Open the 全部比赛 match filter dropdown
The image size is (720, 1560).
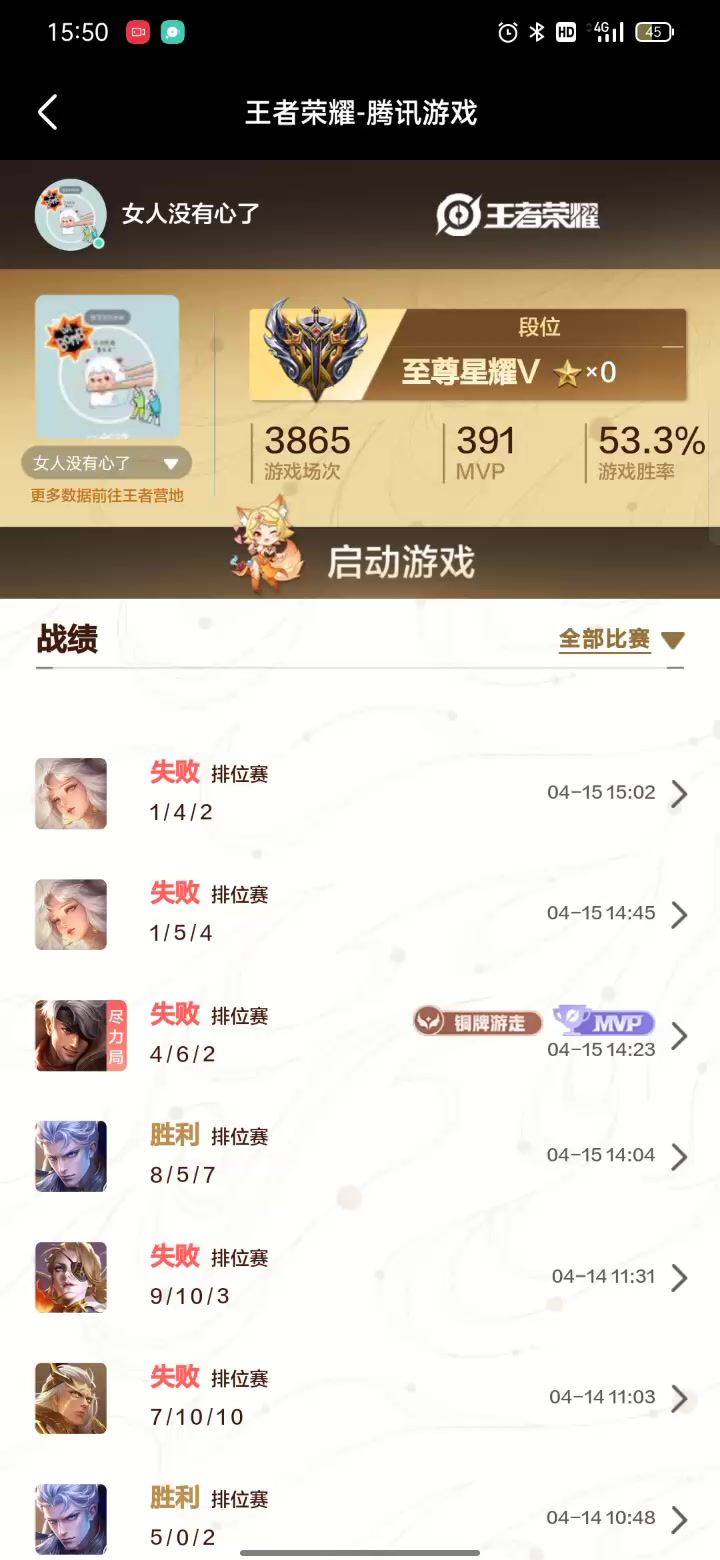[621, 640]
